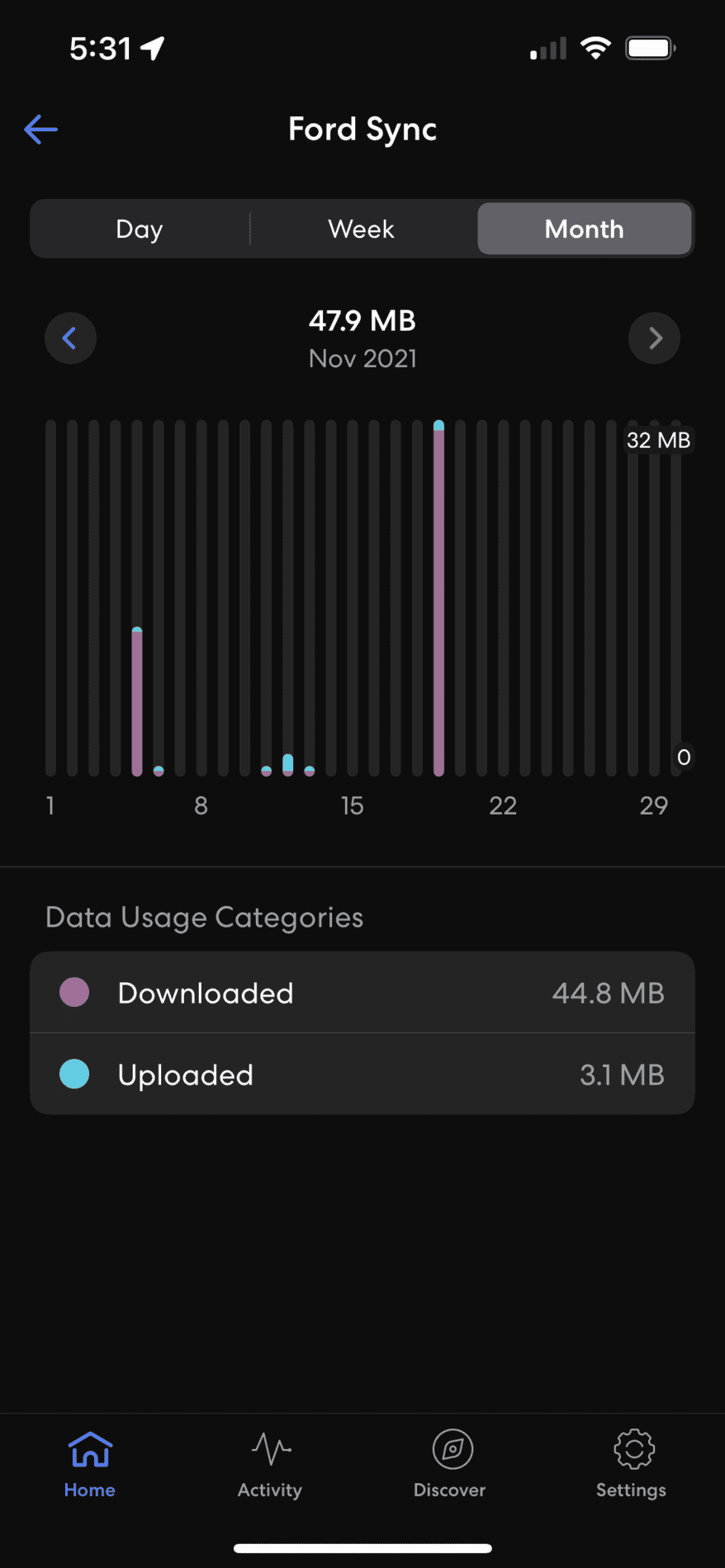Show the previous month's data usage
725x1568 pixels.
pos(70,338)
